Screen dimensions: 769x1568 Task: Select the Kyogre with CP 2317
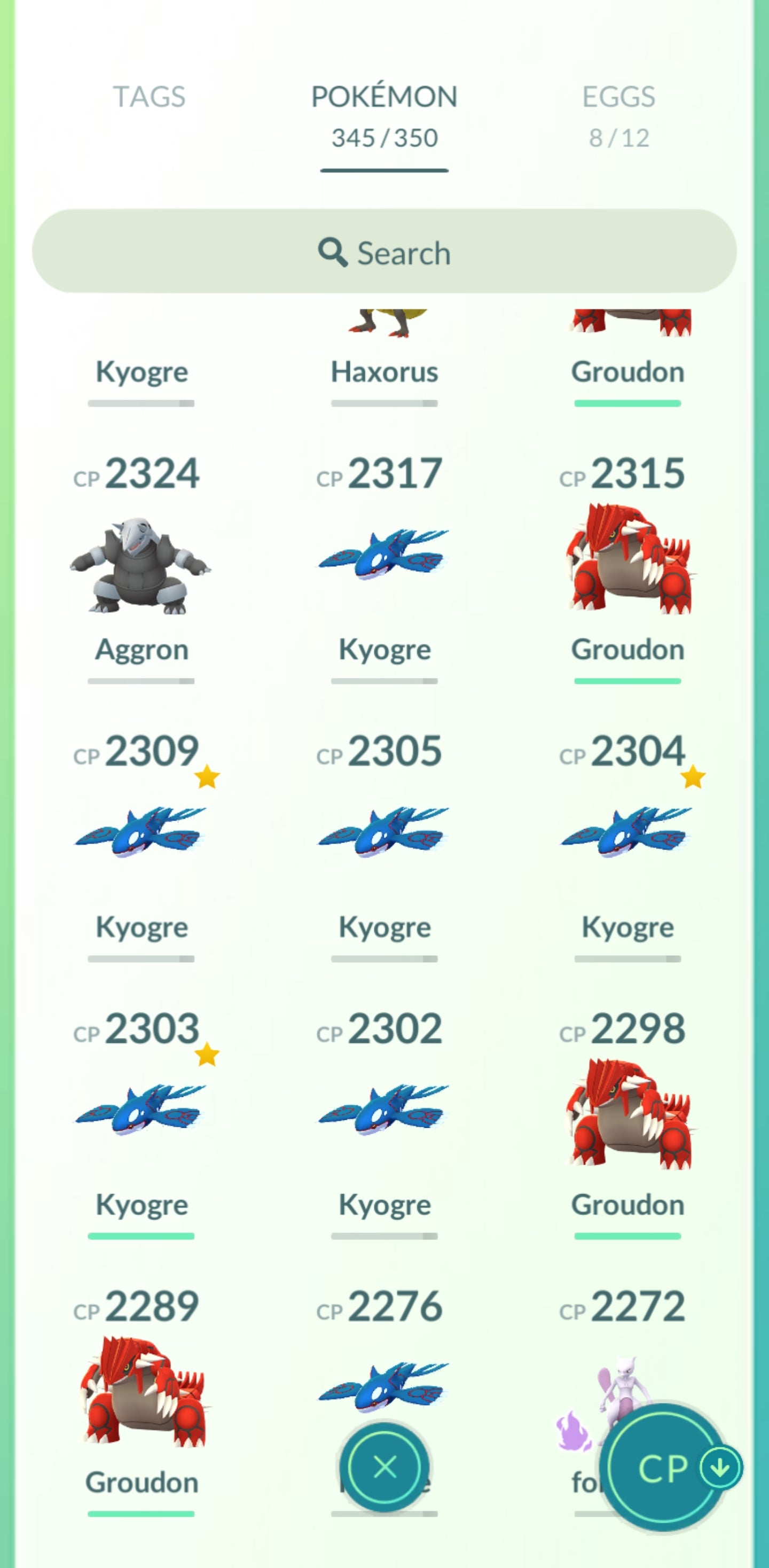click(384, 555)
